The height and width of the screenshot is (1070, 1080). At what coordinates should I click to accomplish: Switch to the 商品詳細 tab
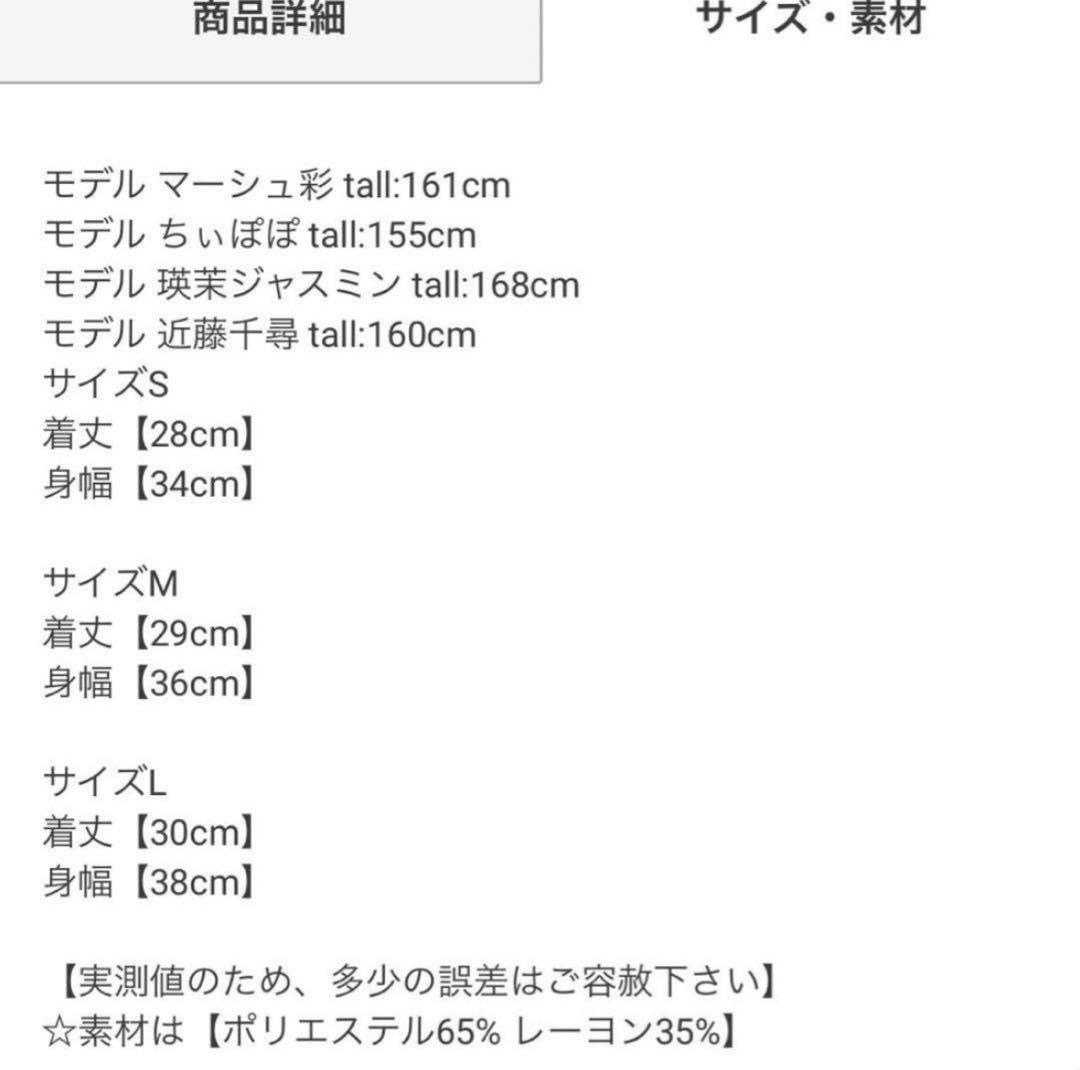pyautogui.click(x=270, y=30)
